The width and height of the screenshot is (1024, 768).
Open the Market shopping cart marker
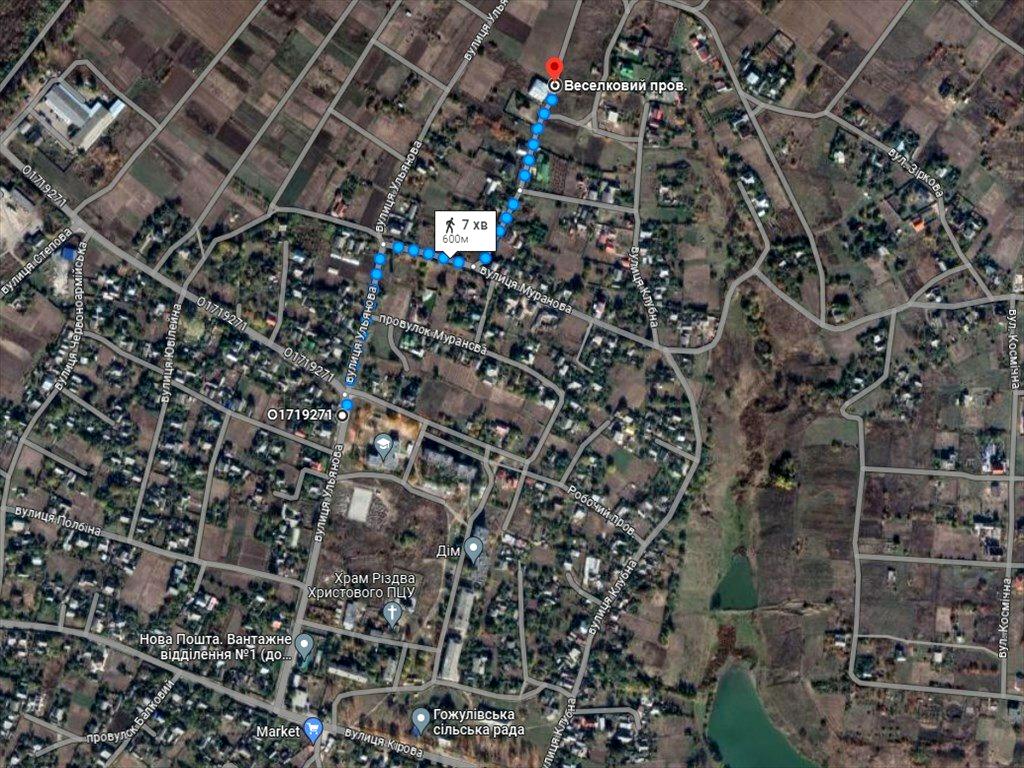[314, 731]
